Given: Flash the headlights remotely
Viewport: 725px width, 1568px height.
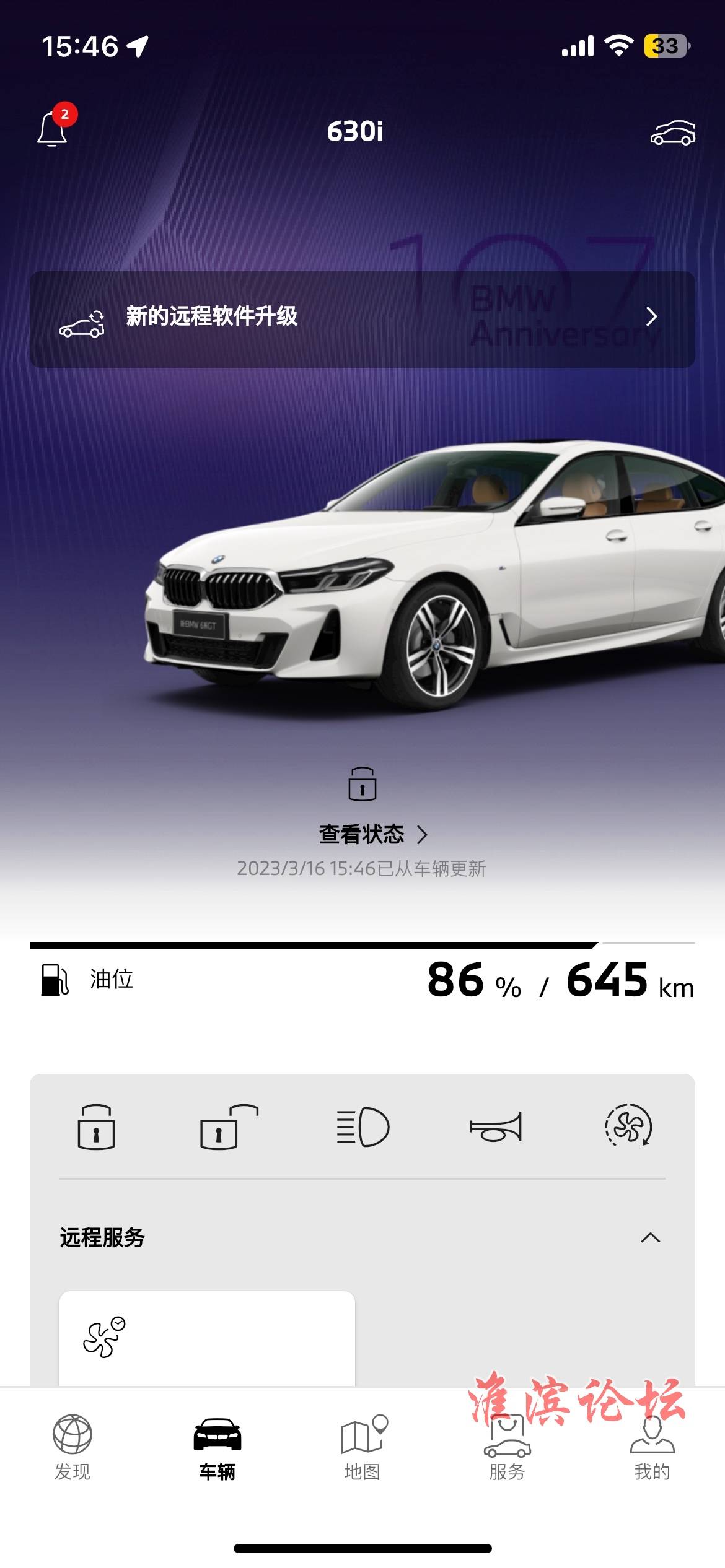Looking at the screenshot, I should click(x=362, y=1126).
